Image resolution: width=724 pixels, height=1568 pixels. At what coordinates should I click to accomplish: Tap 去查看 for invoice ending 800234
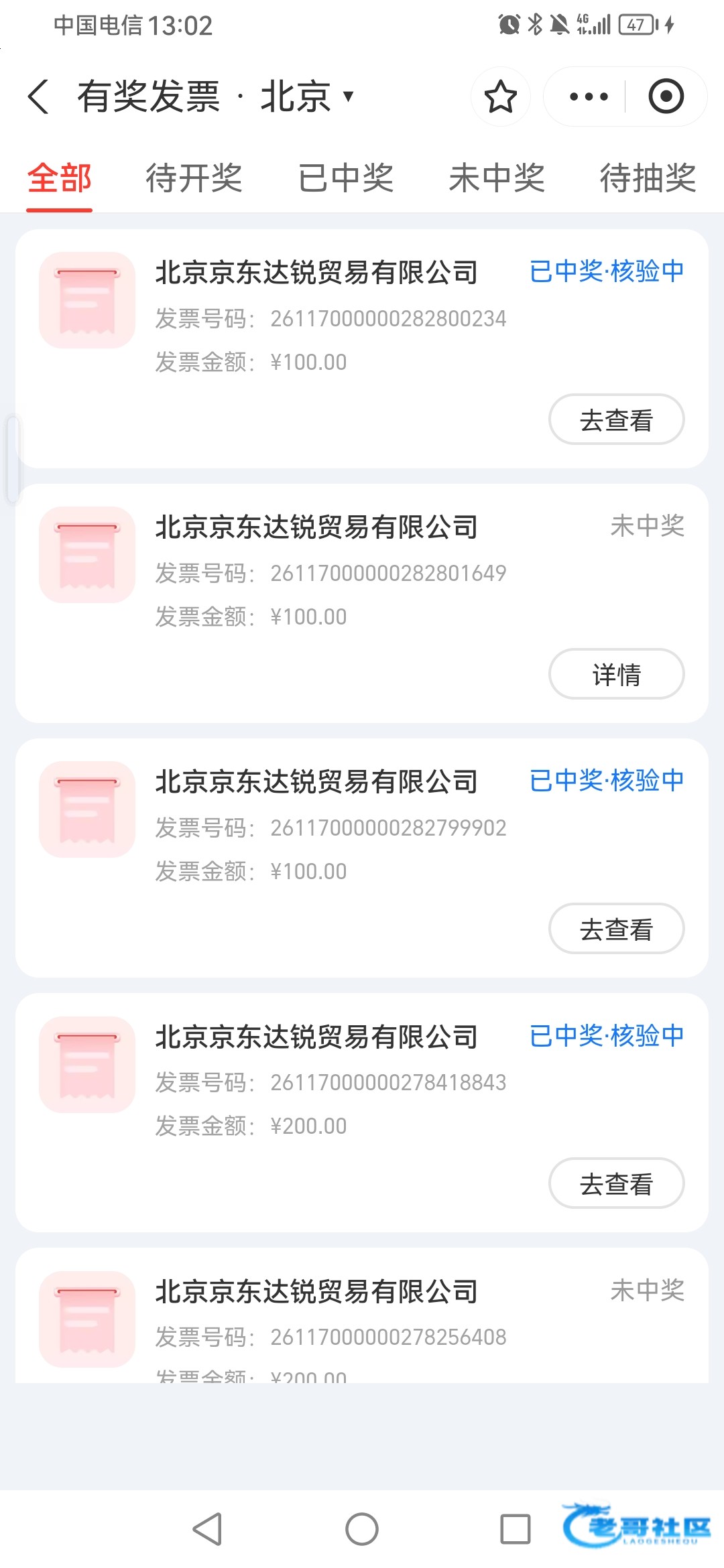(616, 419)
